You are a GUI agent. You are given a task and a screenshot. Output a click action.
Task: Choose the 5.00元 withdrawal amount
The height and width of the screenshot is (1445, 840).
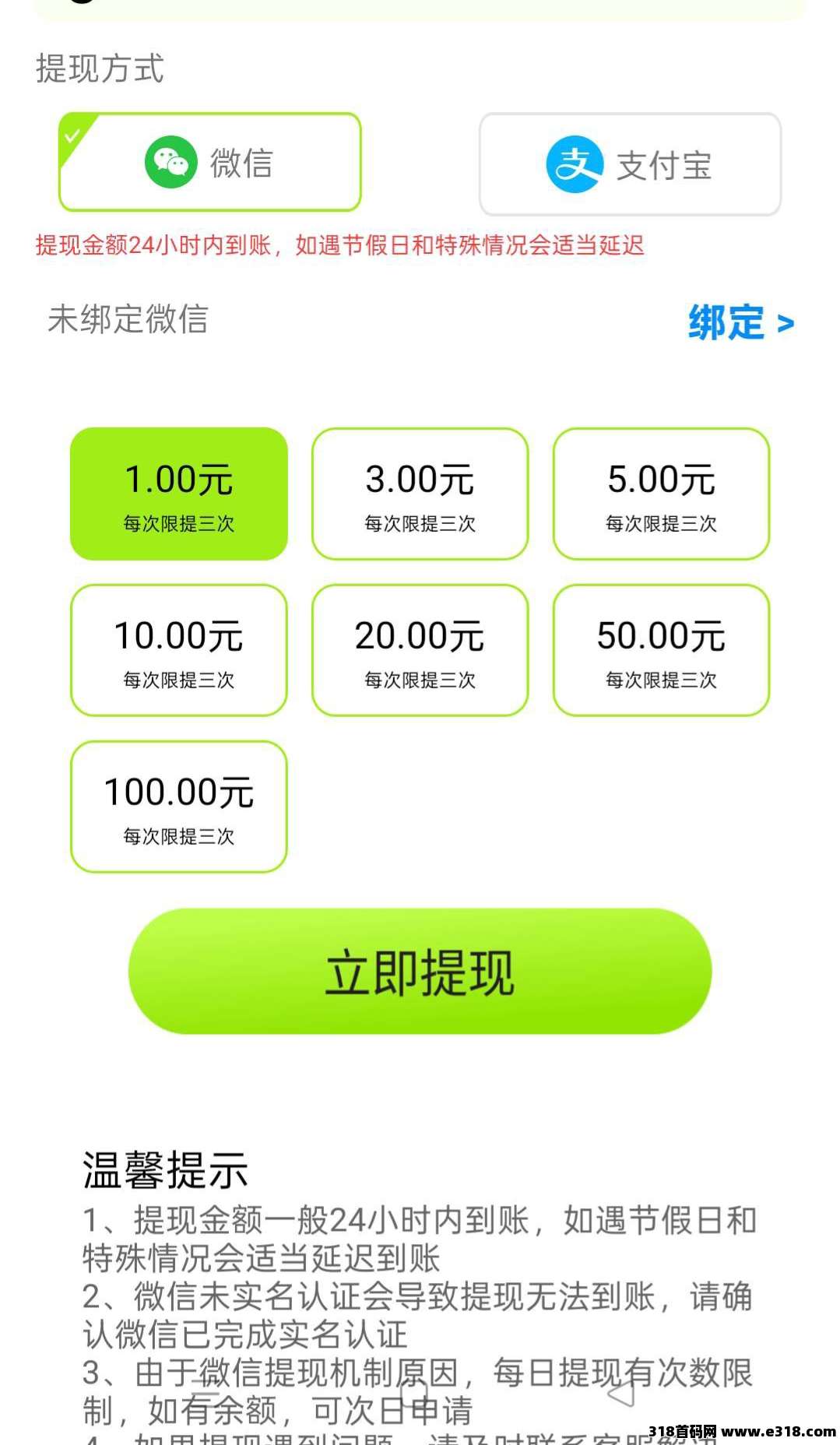pyautogui.click(x=661, y=494)
